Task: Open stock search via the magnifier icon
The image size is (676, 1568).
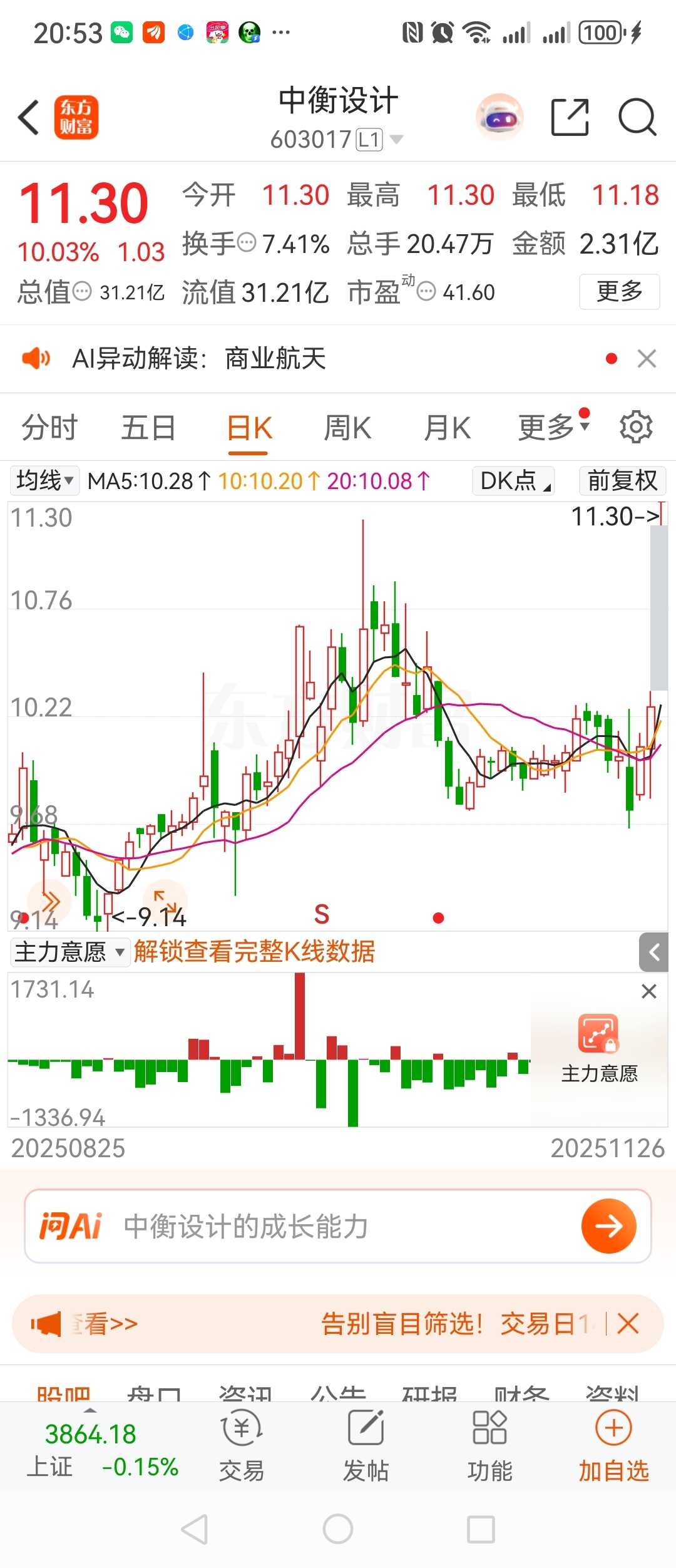Action: [x=637, y=117]
